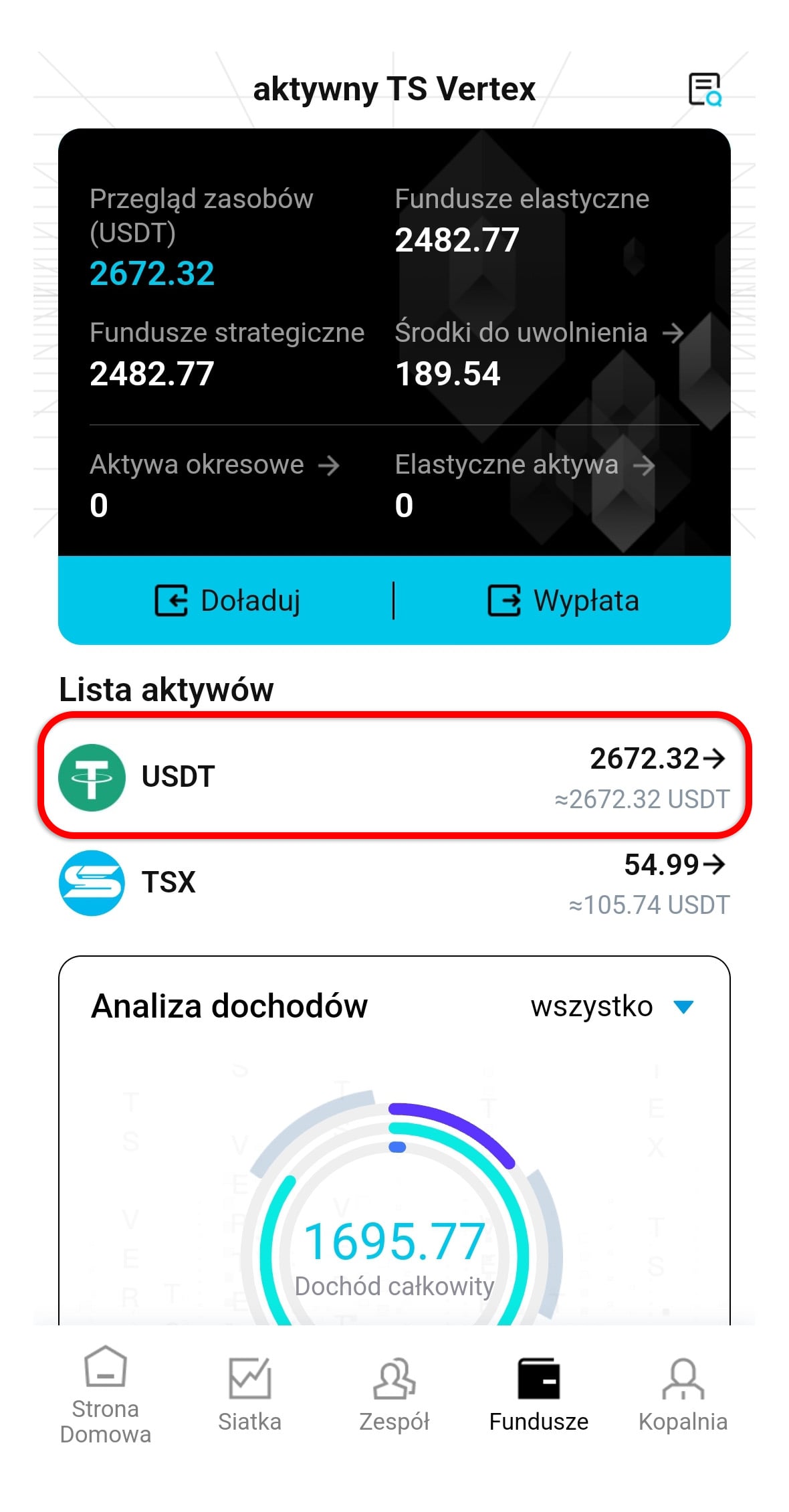789x1512 pixels.
Task: Open Elastyczne aktywa details
Action: 524,465
